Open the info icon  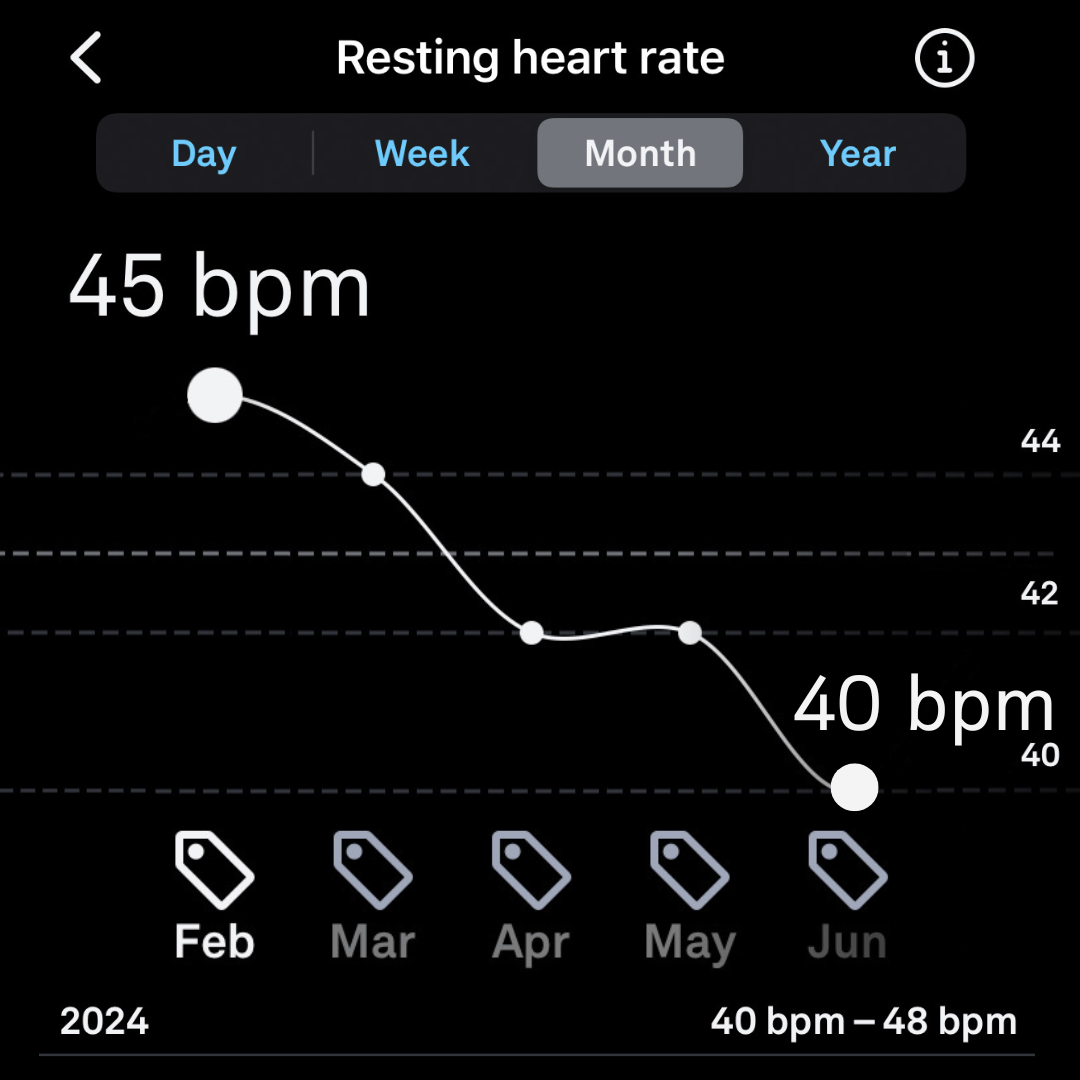944,59
